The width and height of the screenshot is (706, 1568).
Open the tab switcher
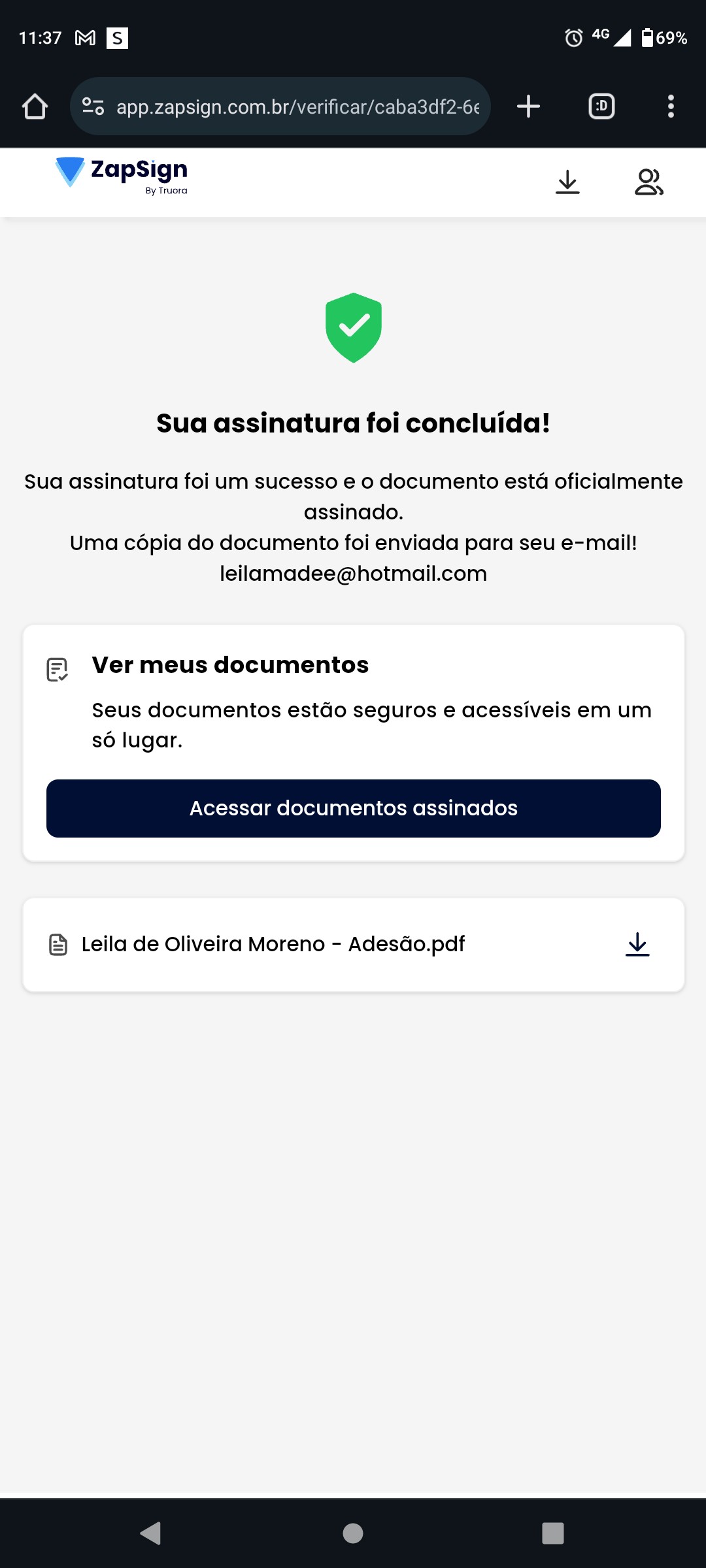601,106
